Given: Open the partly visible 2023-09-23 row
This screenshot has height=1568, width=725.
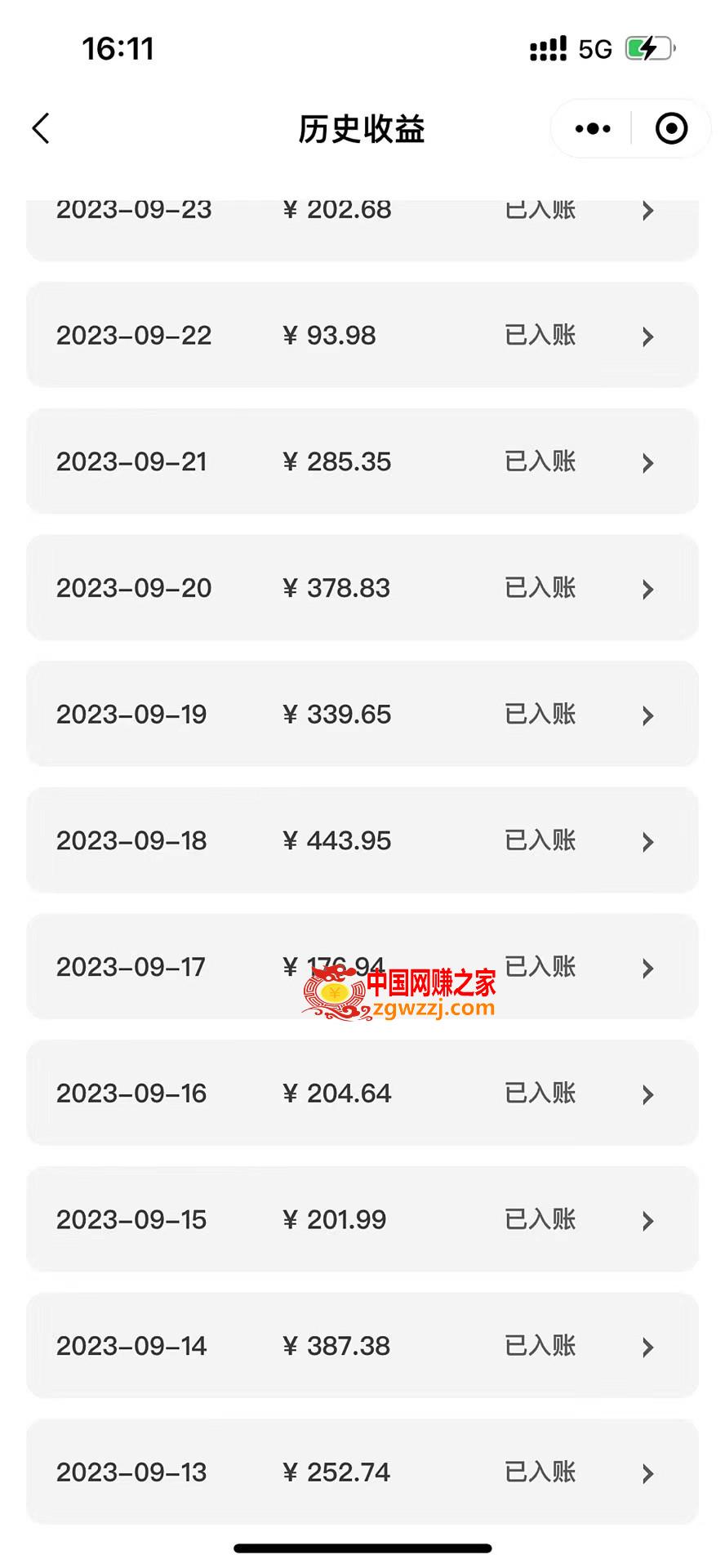Looking at the screenshot, I should tap(362, 230).
